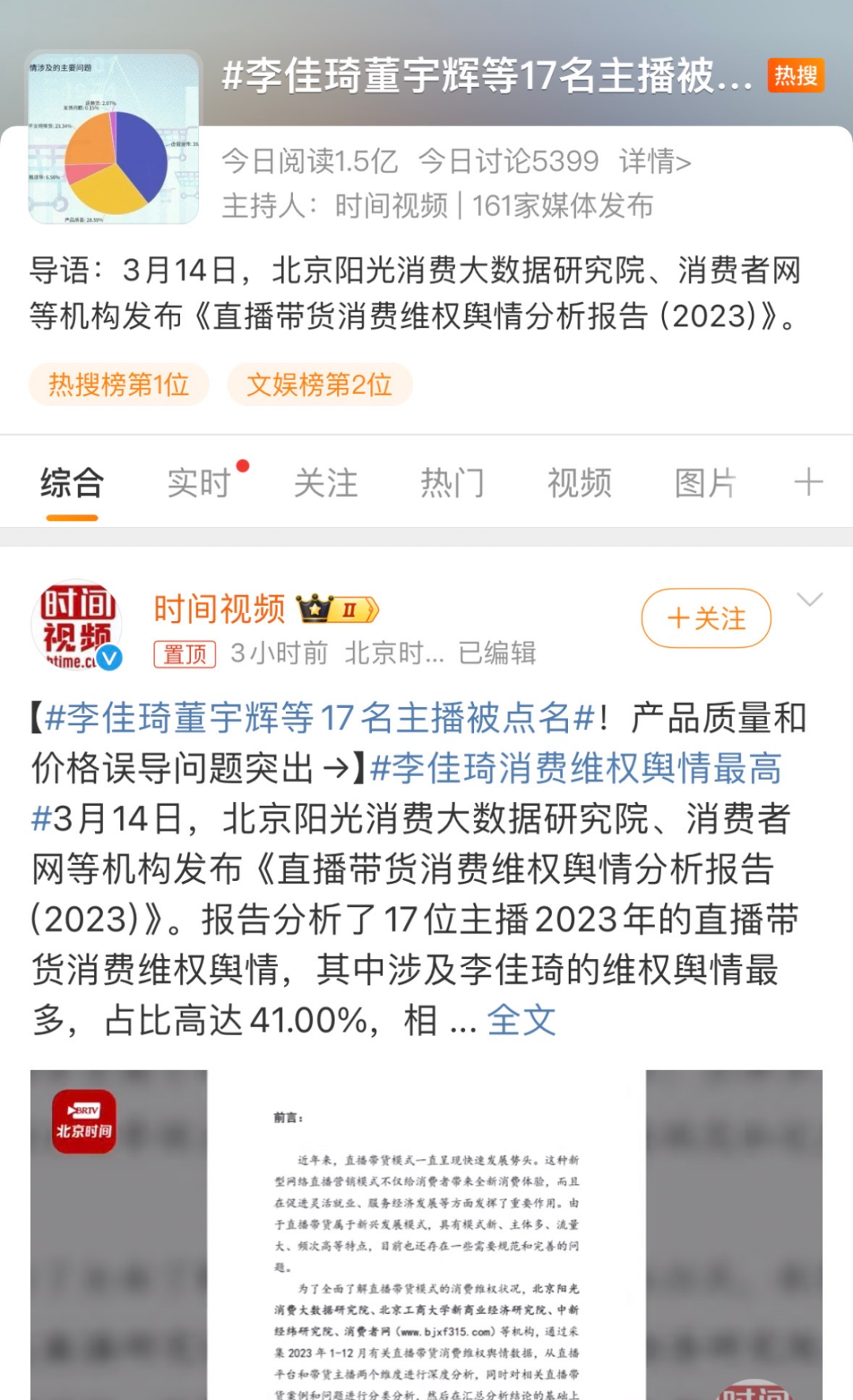
Task: Switch to the 图片 tab
Action: click(705, 483)
